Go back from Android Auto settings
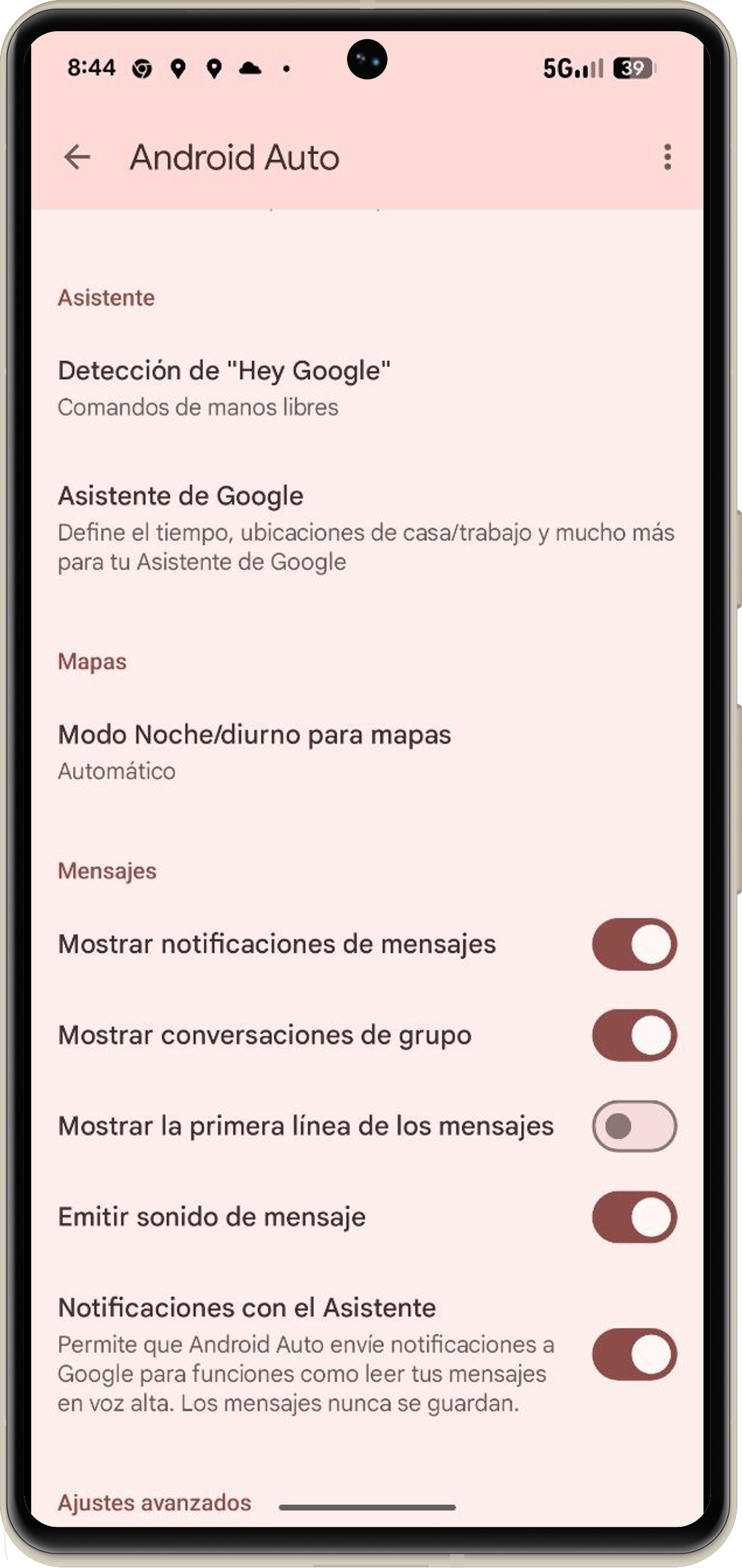This screenshot has width=742, height=1568. (x=77, y=157)
